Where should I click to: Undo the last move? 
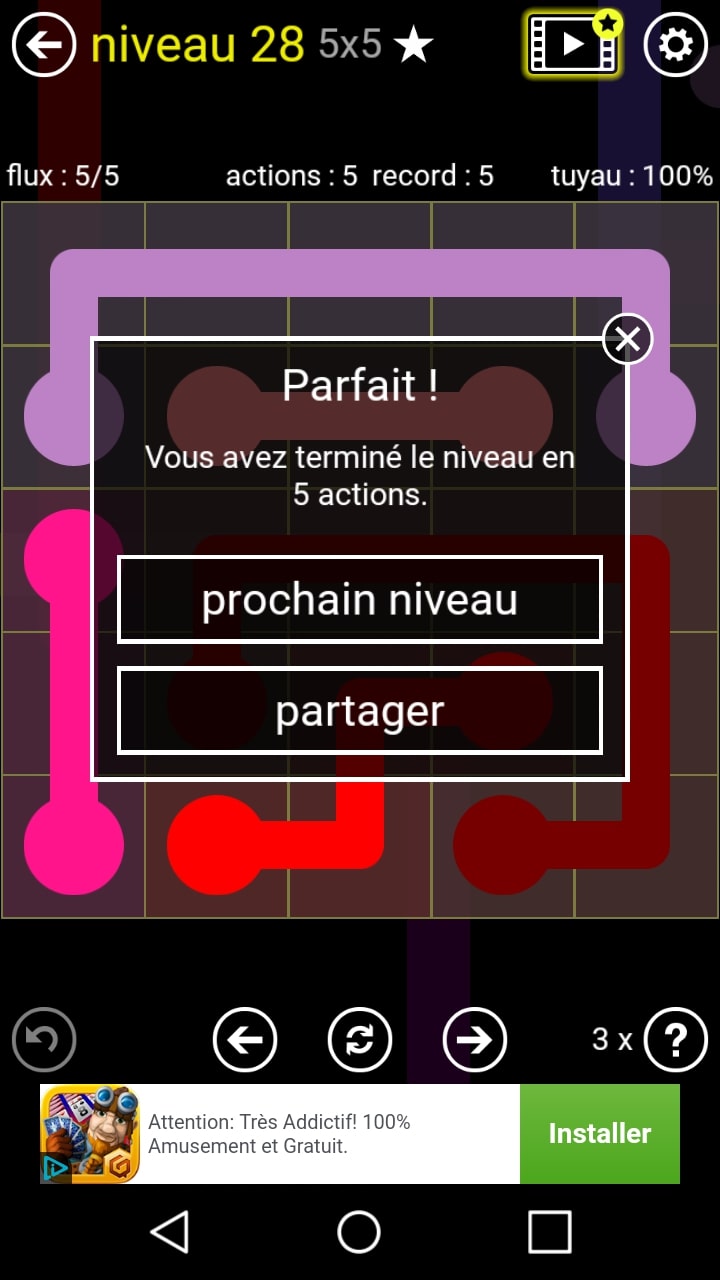point(44,1040)
